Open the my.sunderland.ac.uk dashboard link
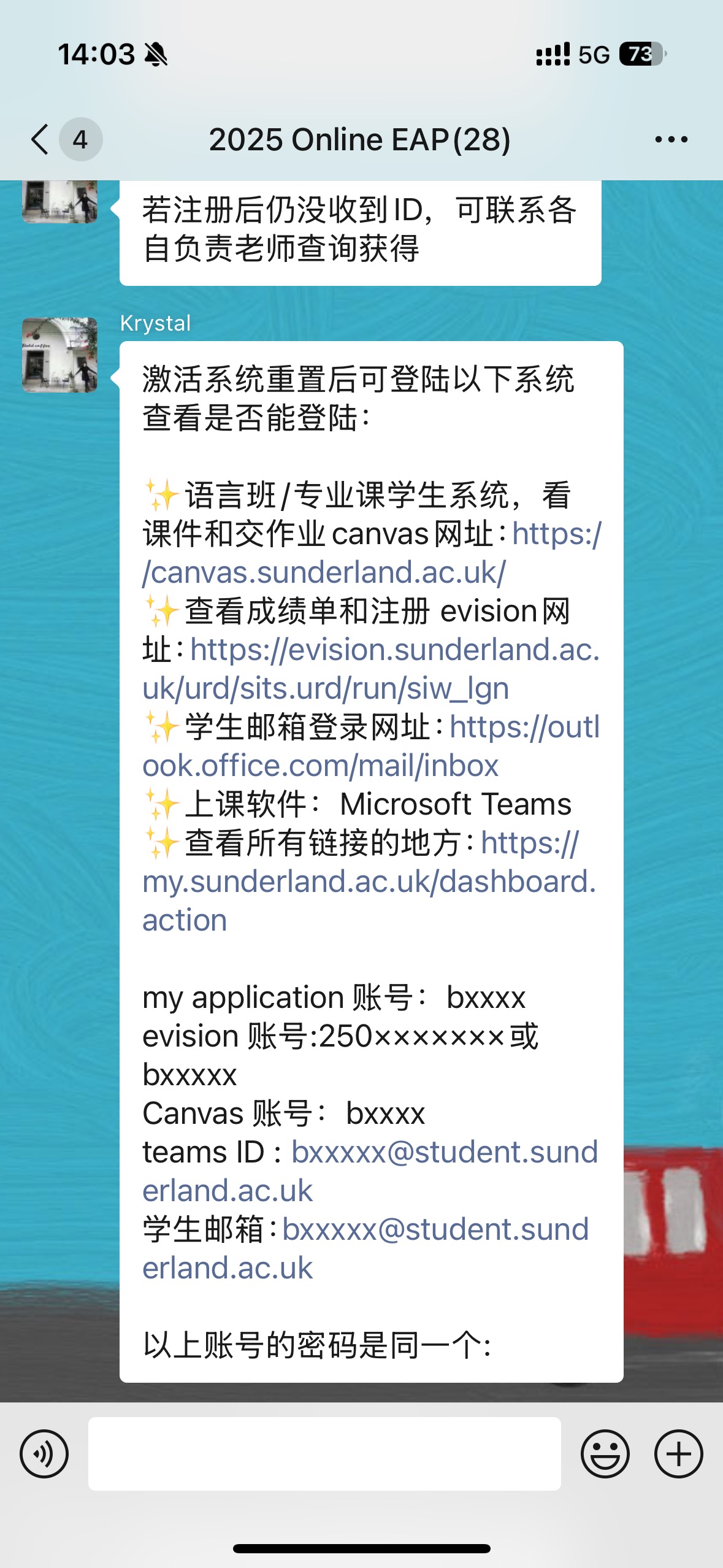723x1568 pixels. [368, 882]
